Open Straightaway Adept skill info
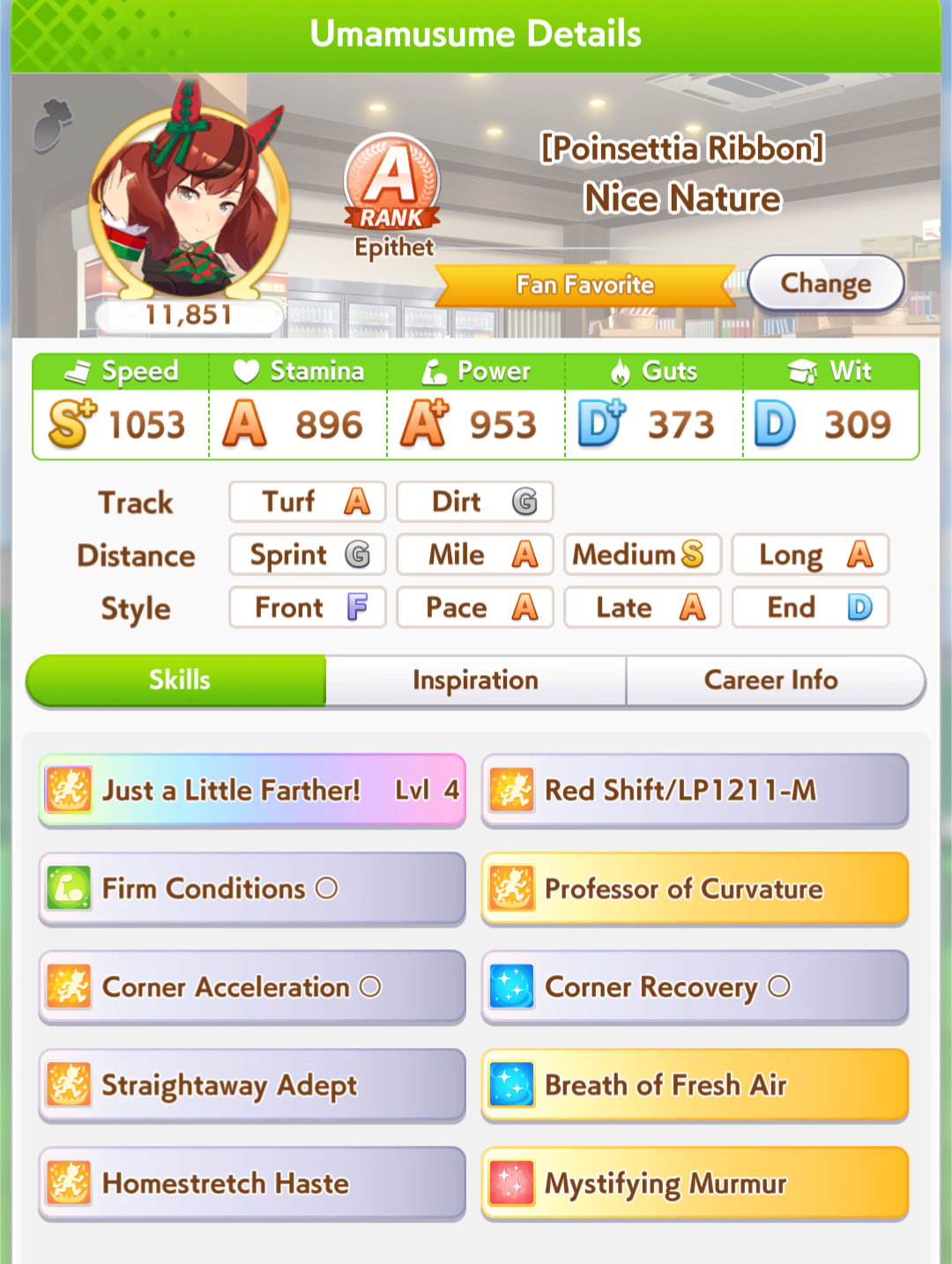The width and height of the screenshot is (952, 1264). 252,1085
